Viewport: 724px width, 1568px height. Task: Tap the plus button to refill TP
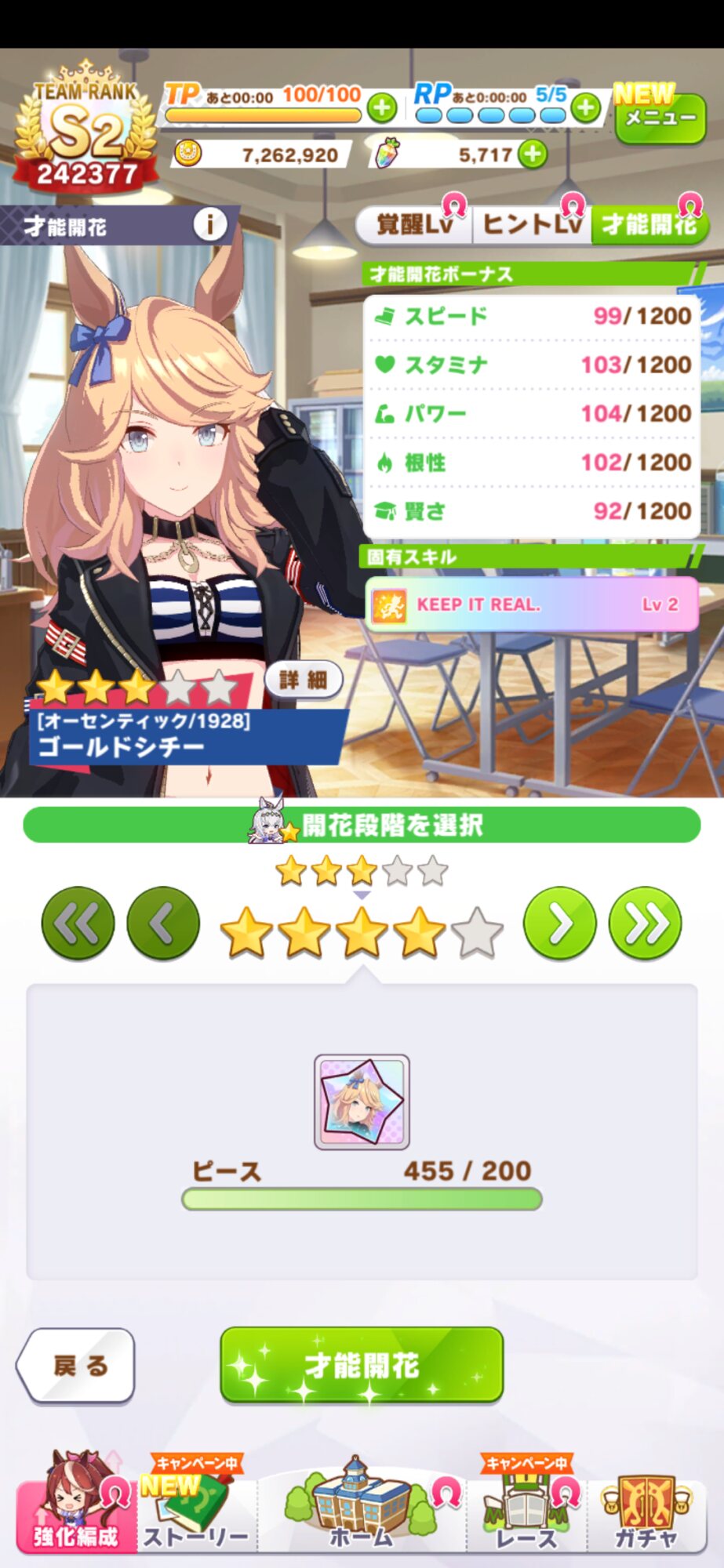382,107
